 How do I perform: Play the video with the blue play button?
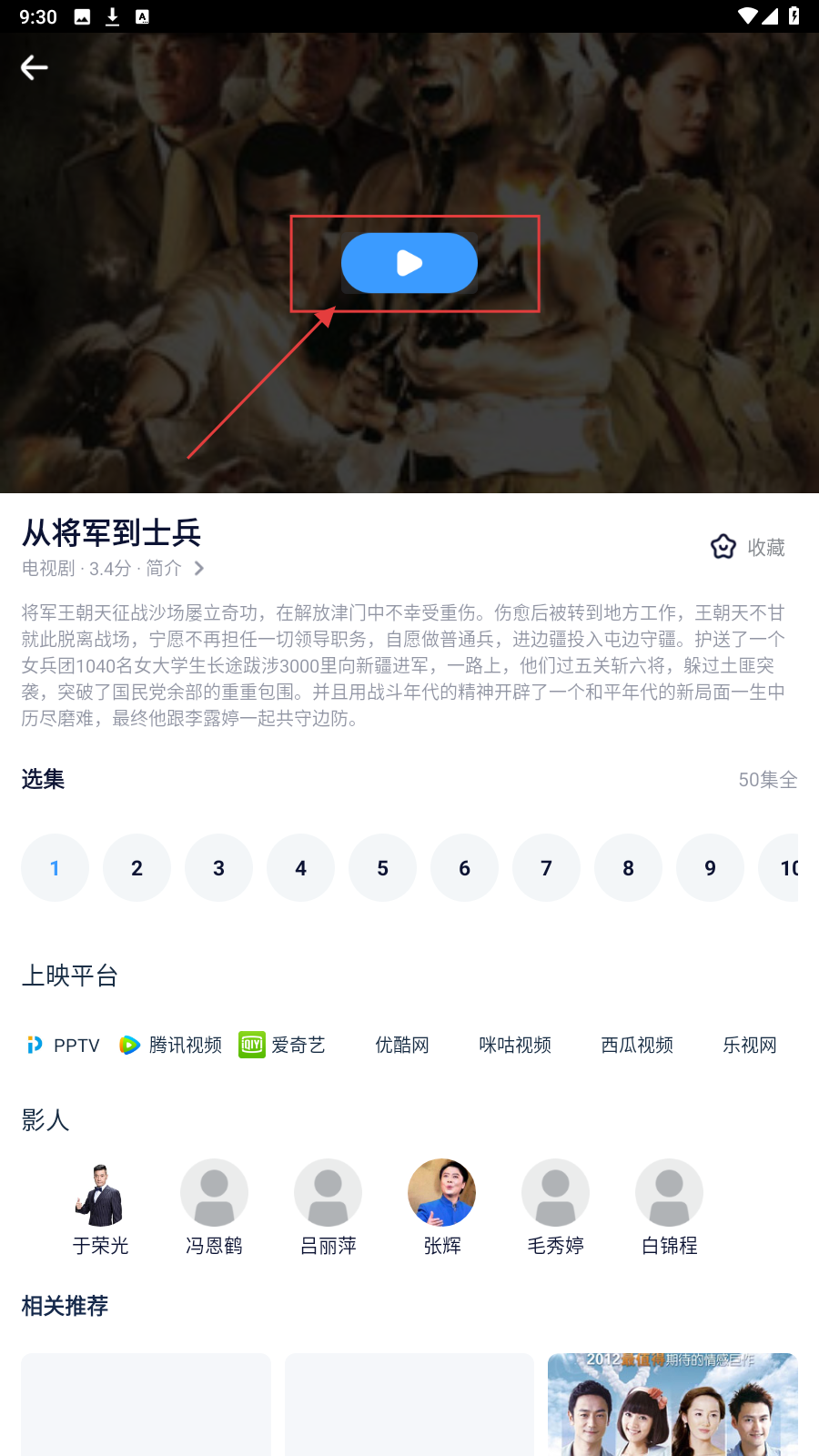(x=409, y=263)
